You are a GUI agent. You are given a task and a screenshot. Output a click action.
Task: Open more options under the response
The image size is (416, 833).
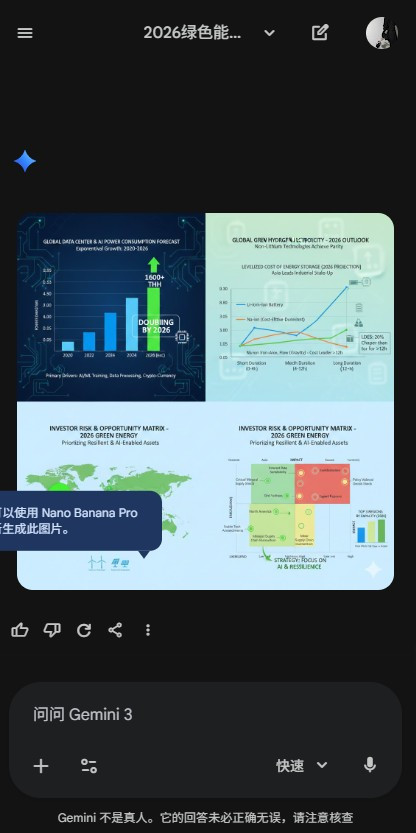pyautogui.click(x=148, y=630)
